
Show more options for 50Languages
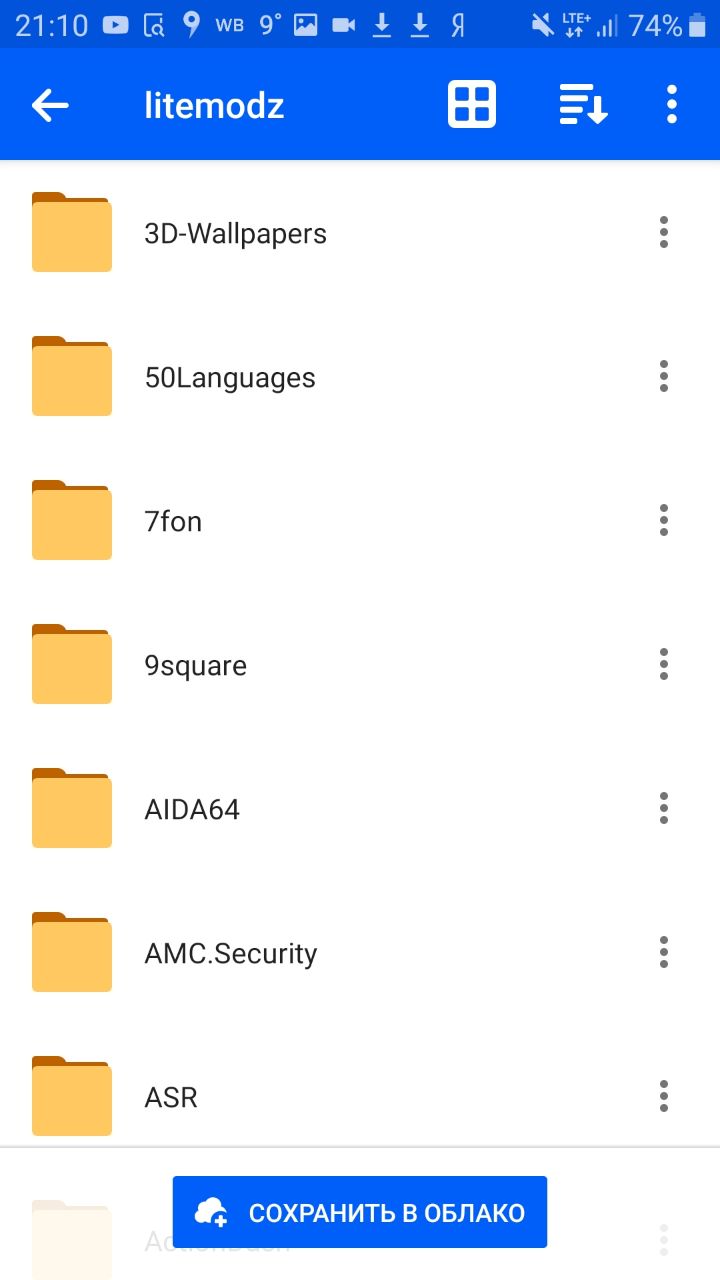663,376
